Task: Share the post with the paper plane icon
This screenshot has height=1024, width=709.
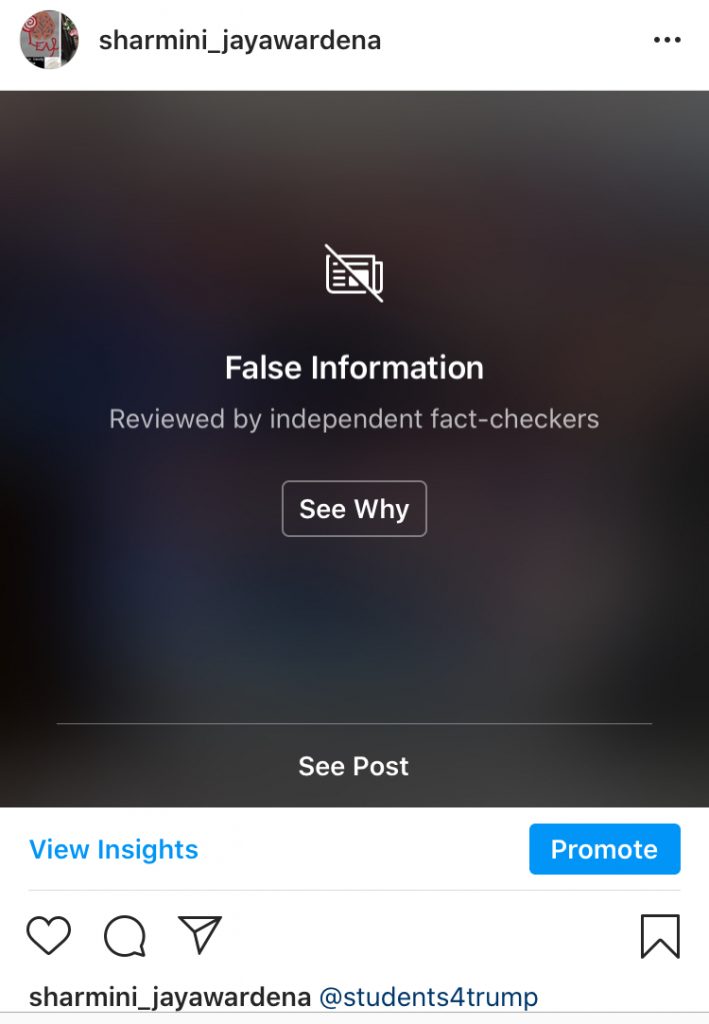Action: (x=199, y=935)
